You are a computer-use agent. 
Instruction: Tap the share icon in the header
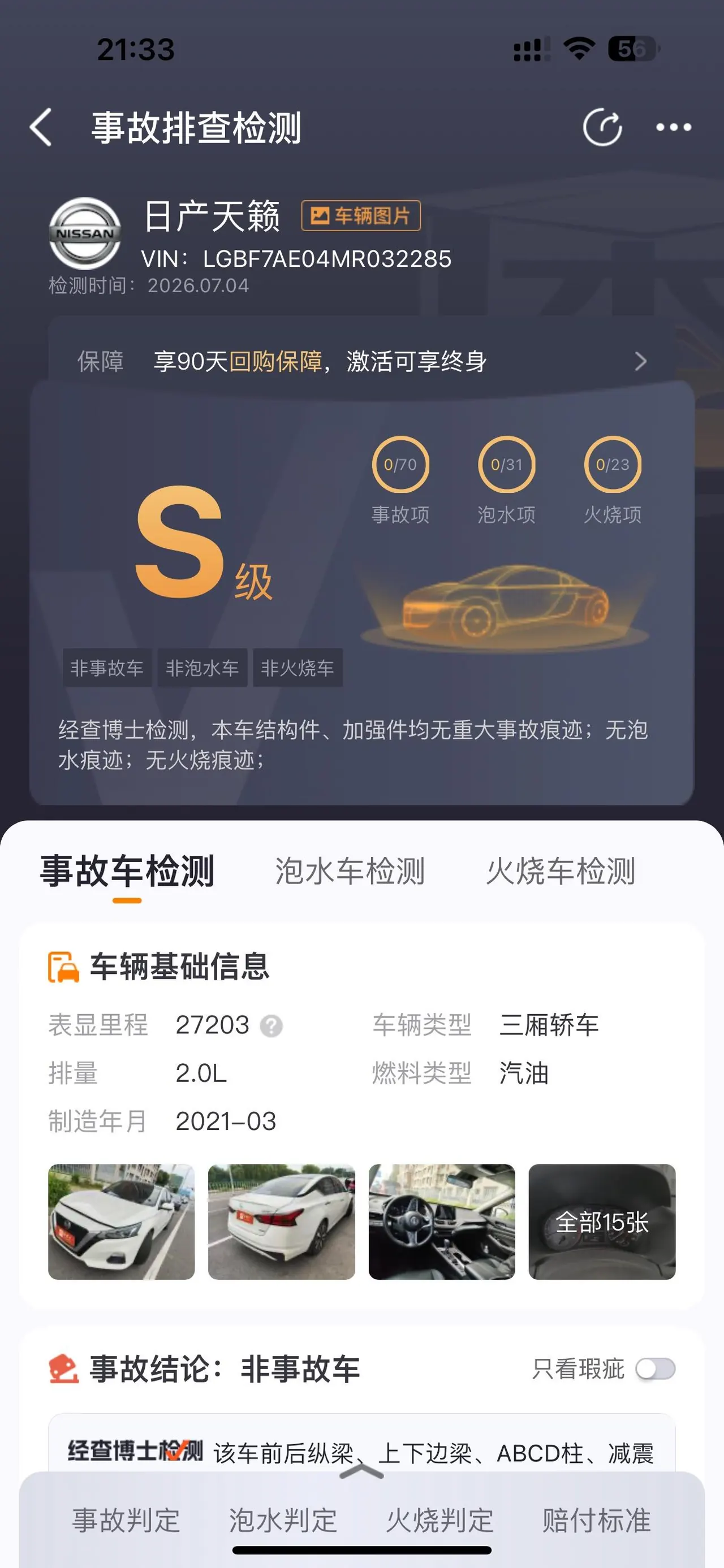click(602, 127)
